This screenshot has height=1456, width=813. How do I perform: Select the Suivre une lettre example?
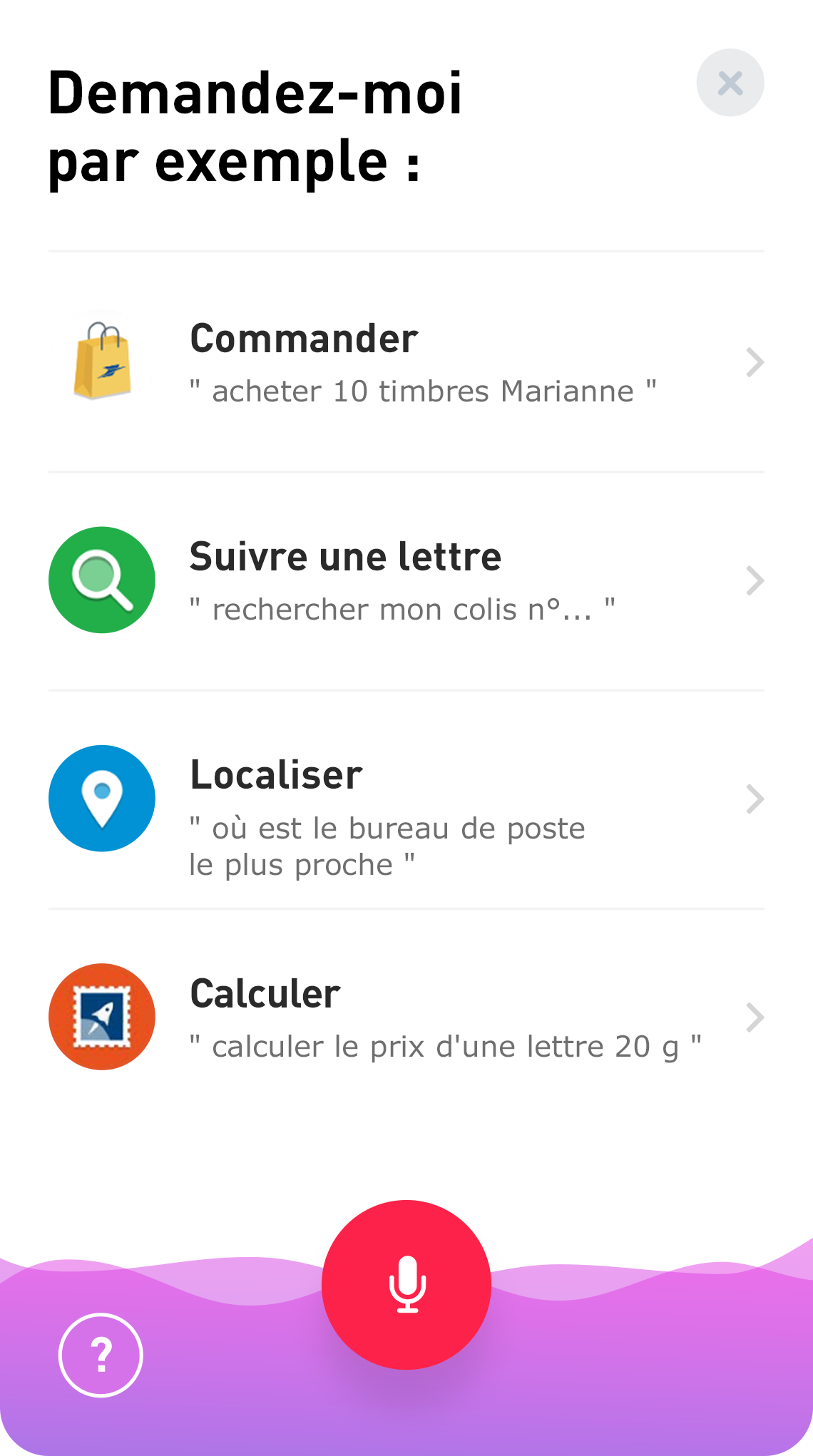click(x=406, y=580)
